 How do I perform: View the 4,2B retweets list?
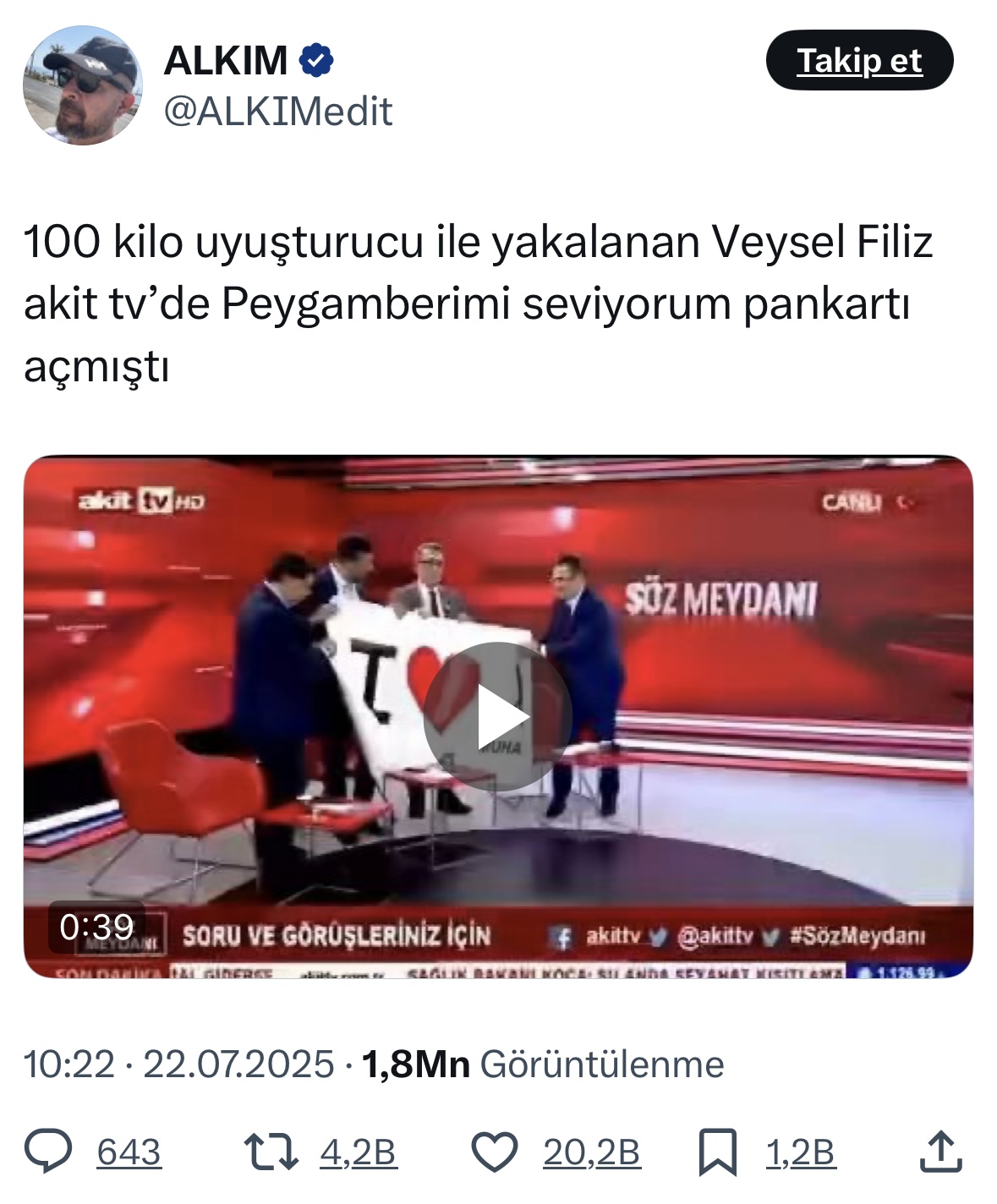(358, 1152)
